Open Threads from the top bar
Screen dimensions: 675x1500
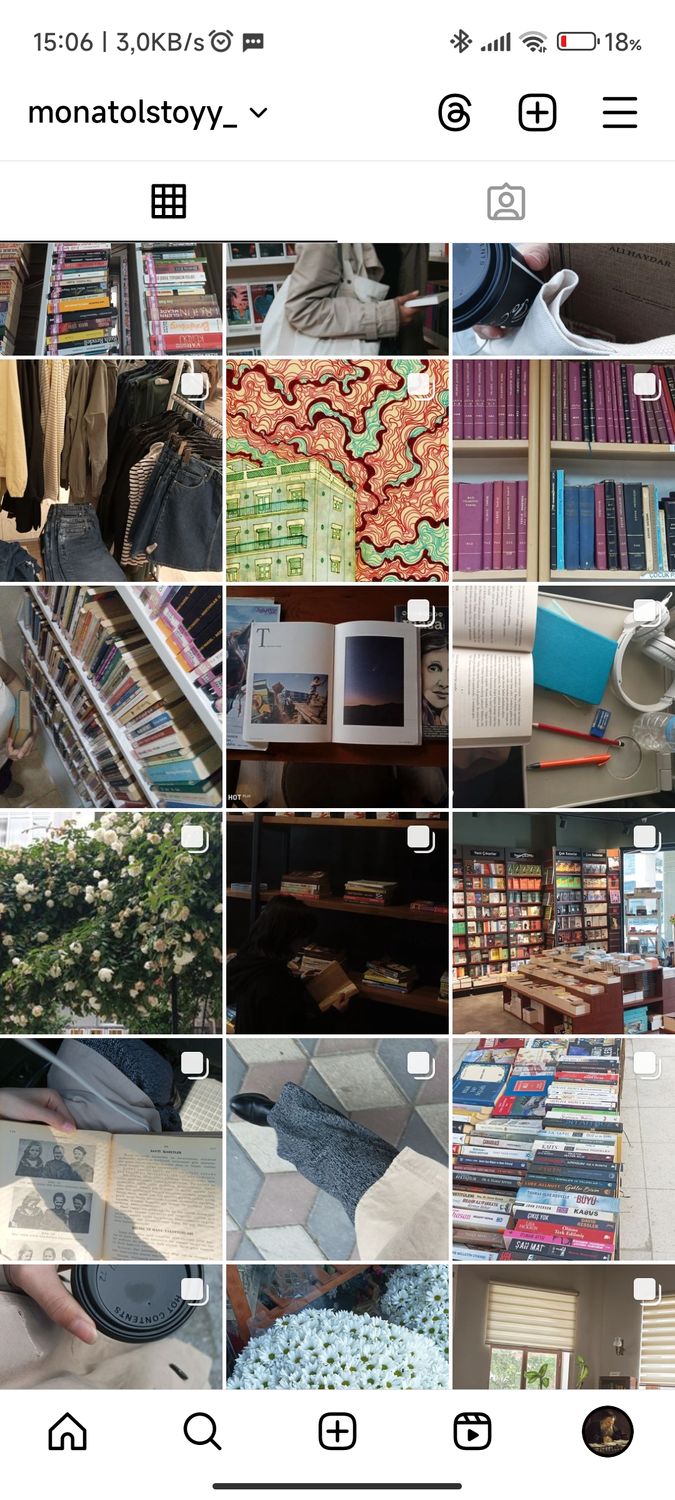pos(455,113)
